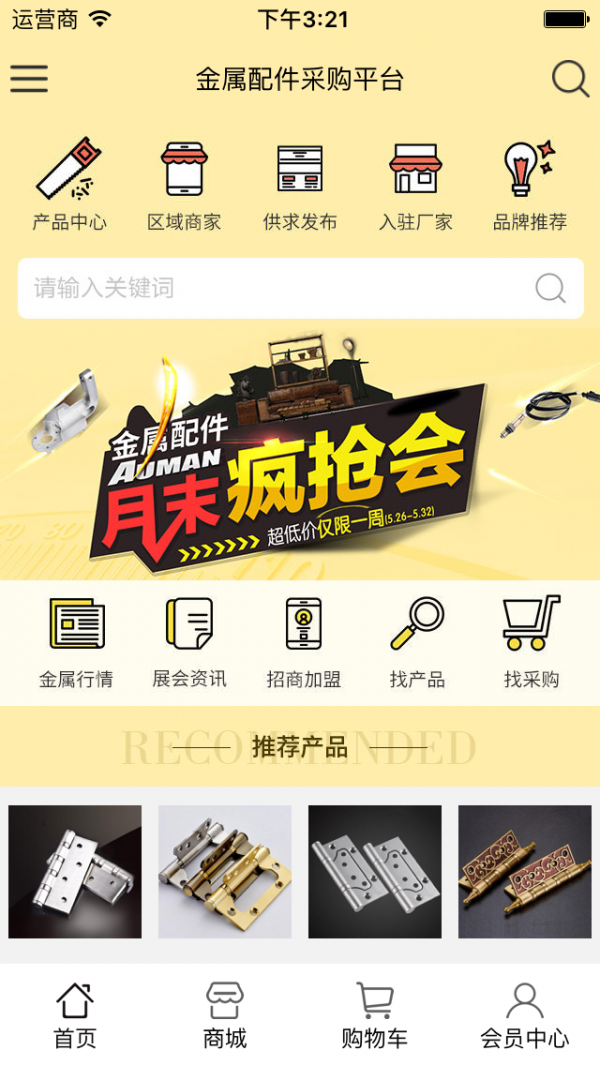Open 展会资讯 exhibition info

(189, 642)
